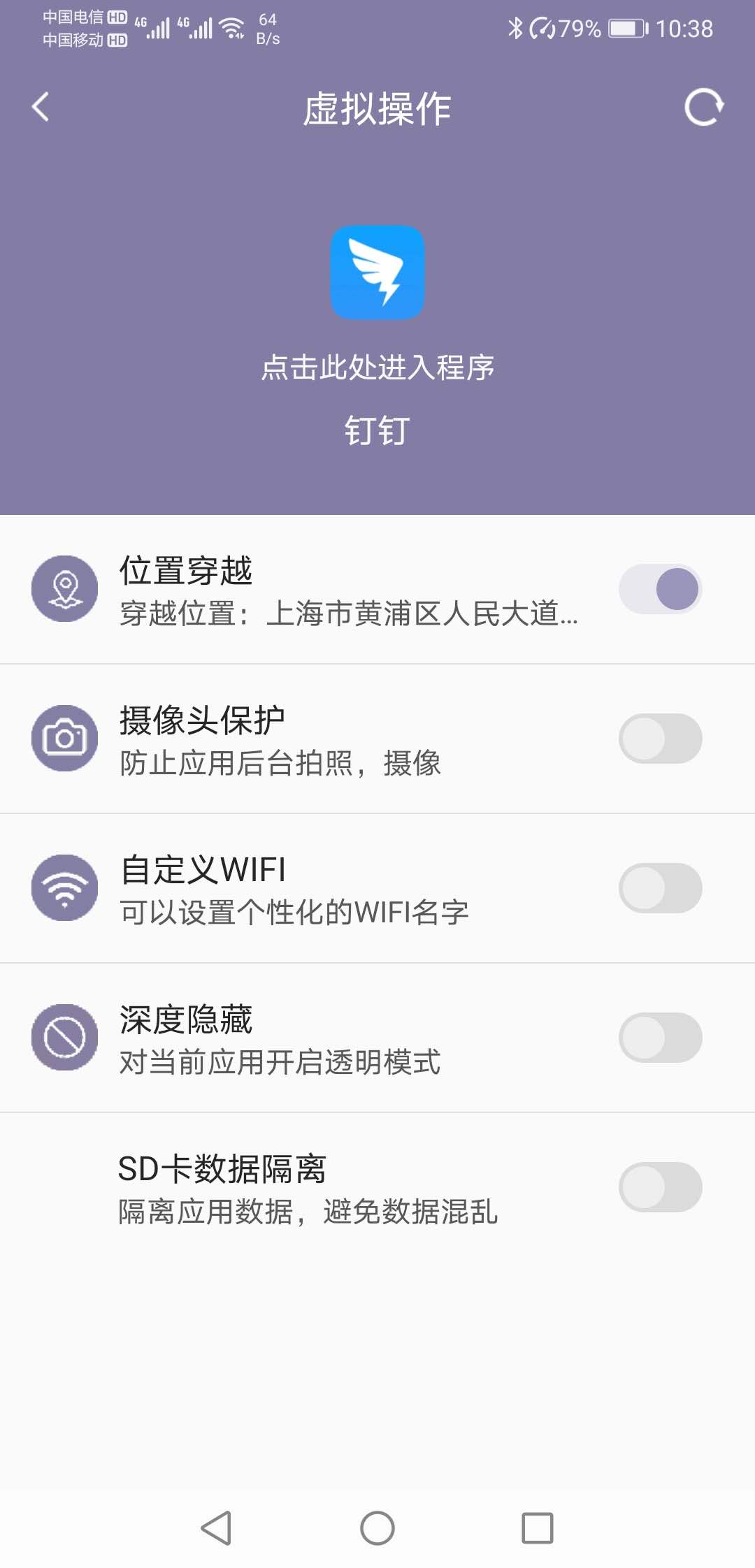
Task: Launch the 钉钉 app icon
Action: (377, 273)
